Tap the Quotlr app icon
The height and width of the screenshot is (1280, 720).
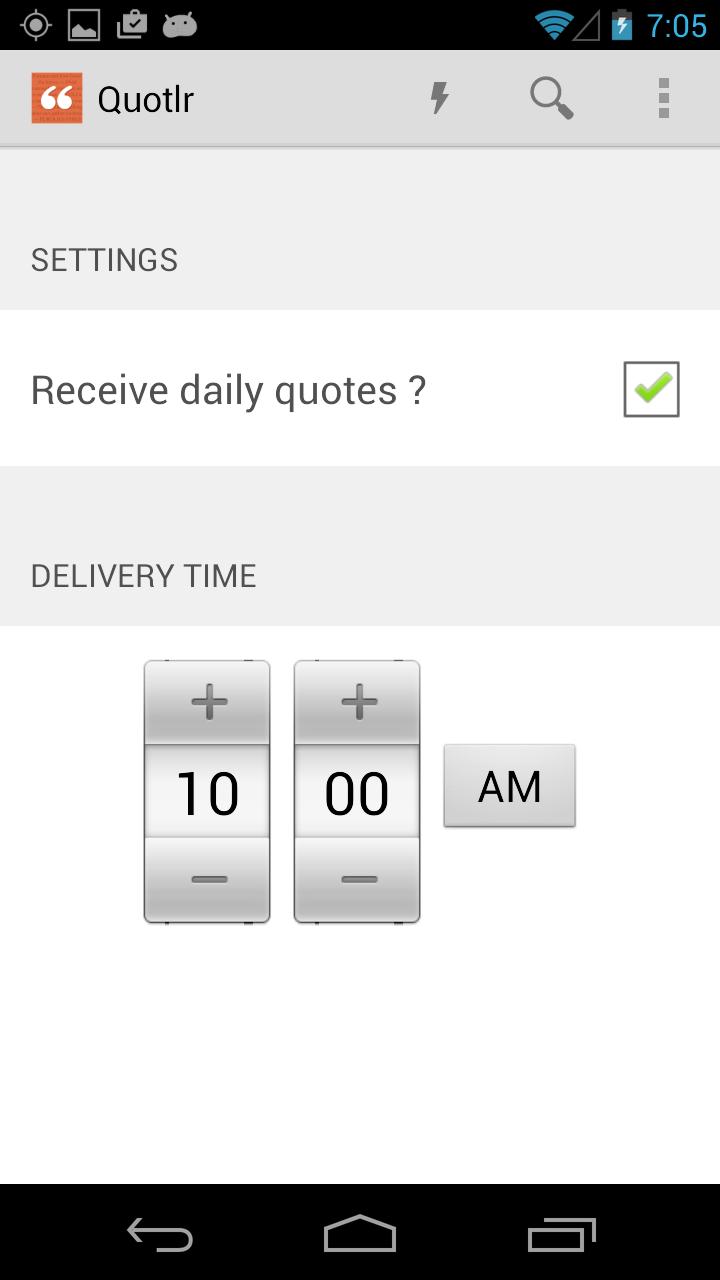point(57,98)
